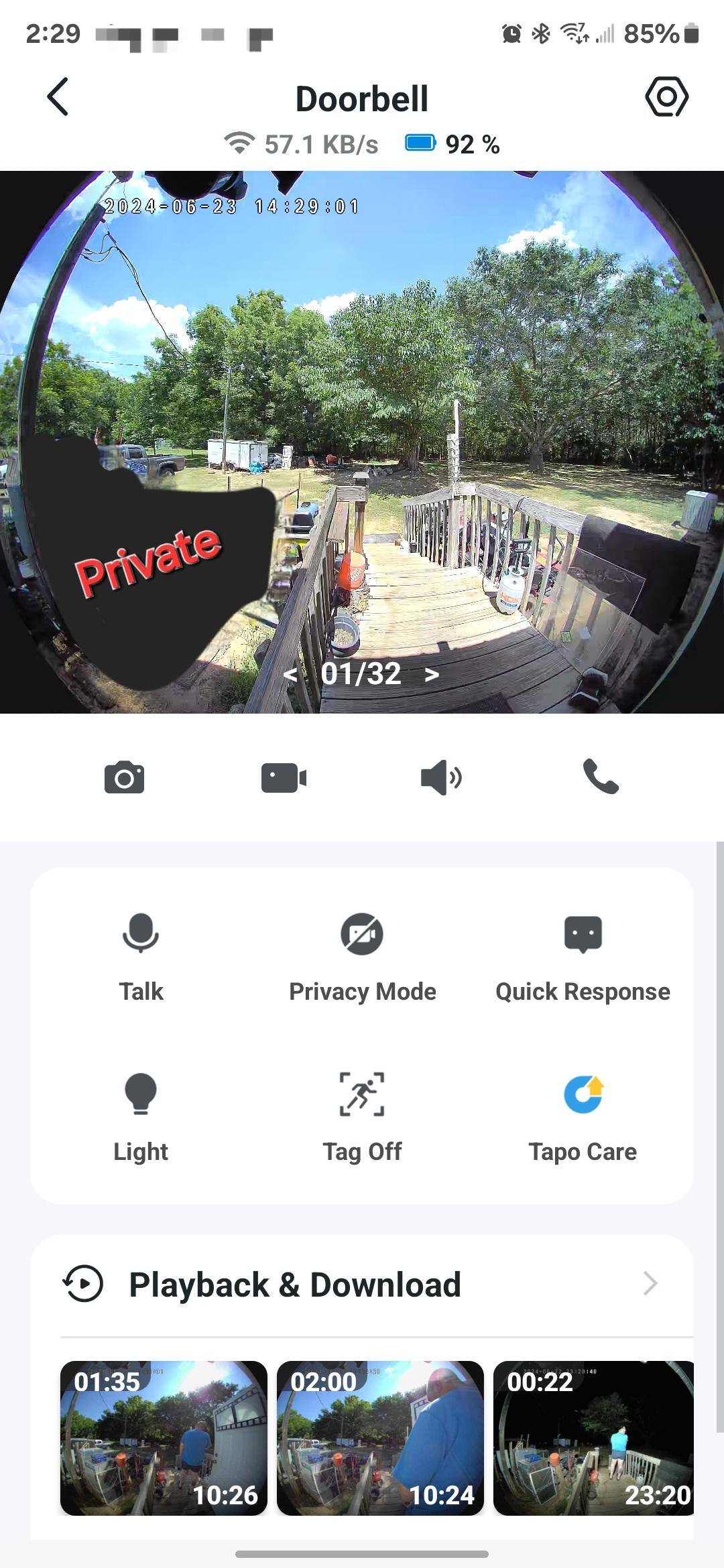
Task: Play the 10:24 recording clip
Action: click(380, 1438)
